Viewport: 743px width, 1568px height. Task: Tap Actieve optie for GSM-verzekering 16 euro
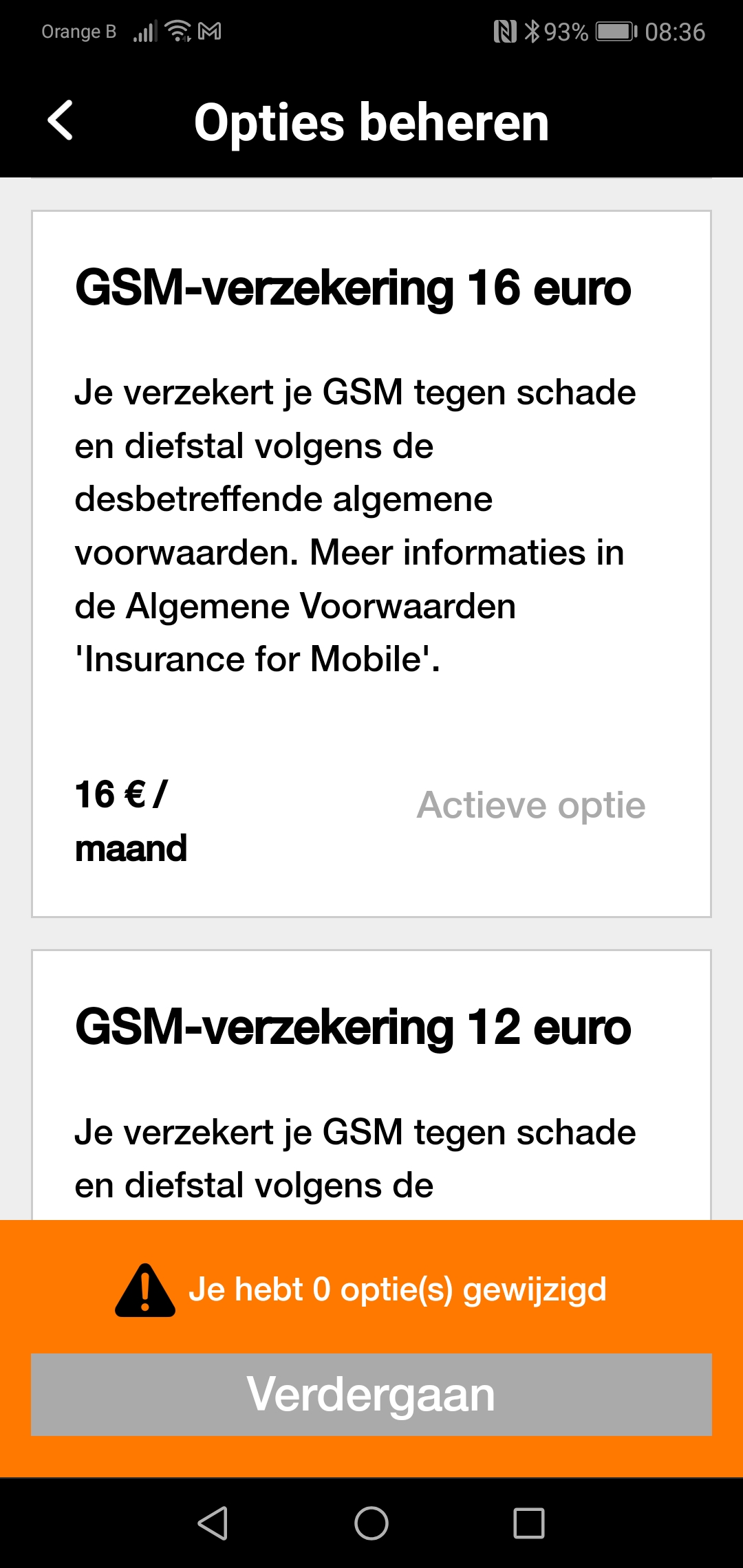pyautogui.click(x=531, y=805)
